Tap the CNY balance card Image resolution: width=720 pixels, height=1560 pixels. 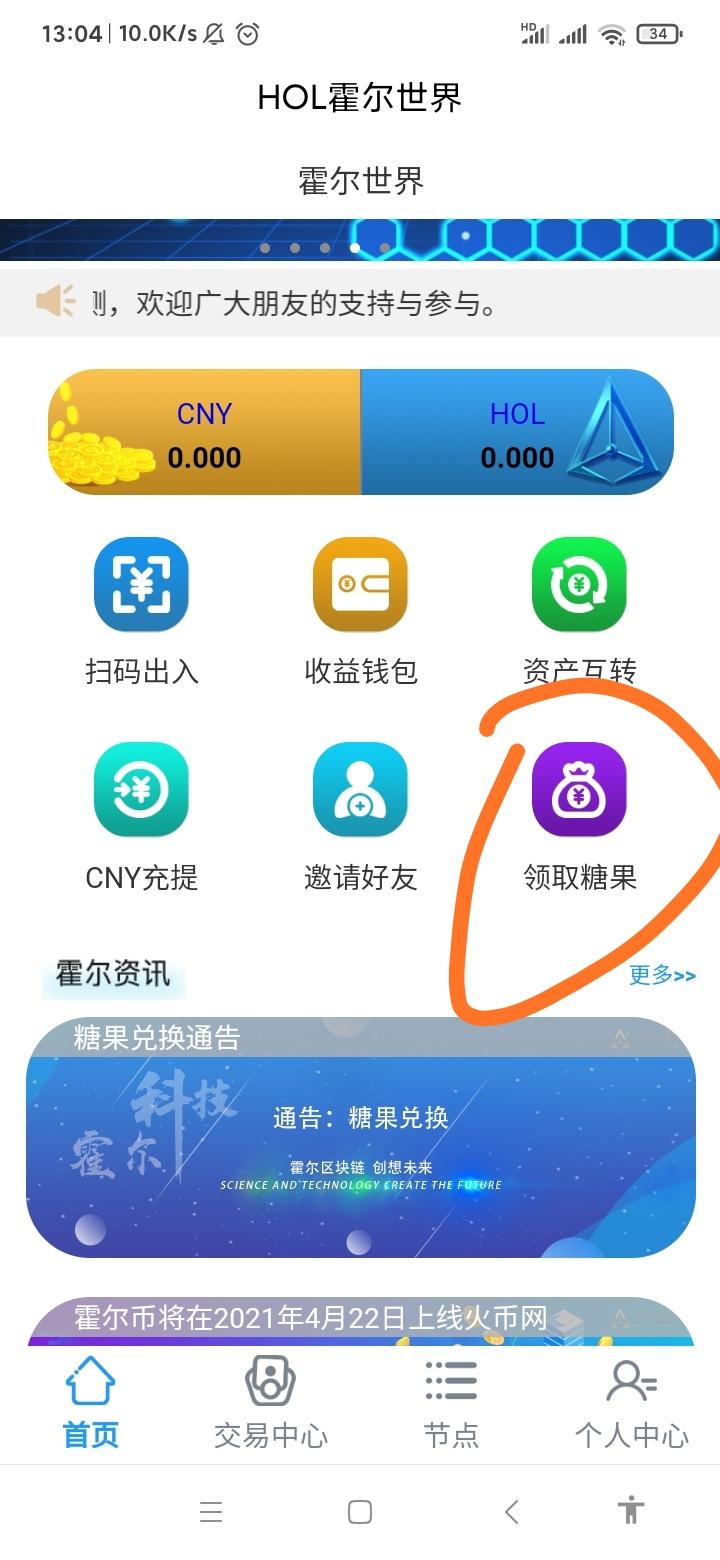click(x=204, y=432)
